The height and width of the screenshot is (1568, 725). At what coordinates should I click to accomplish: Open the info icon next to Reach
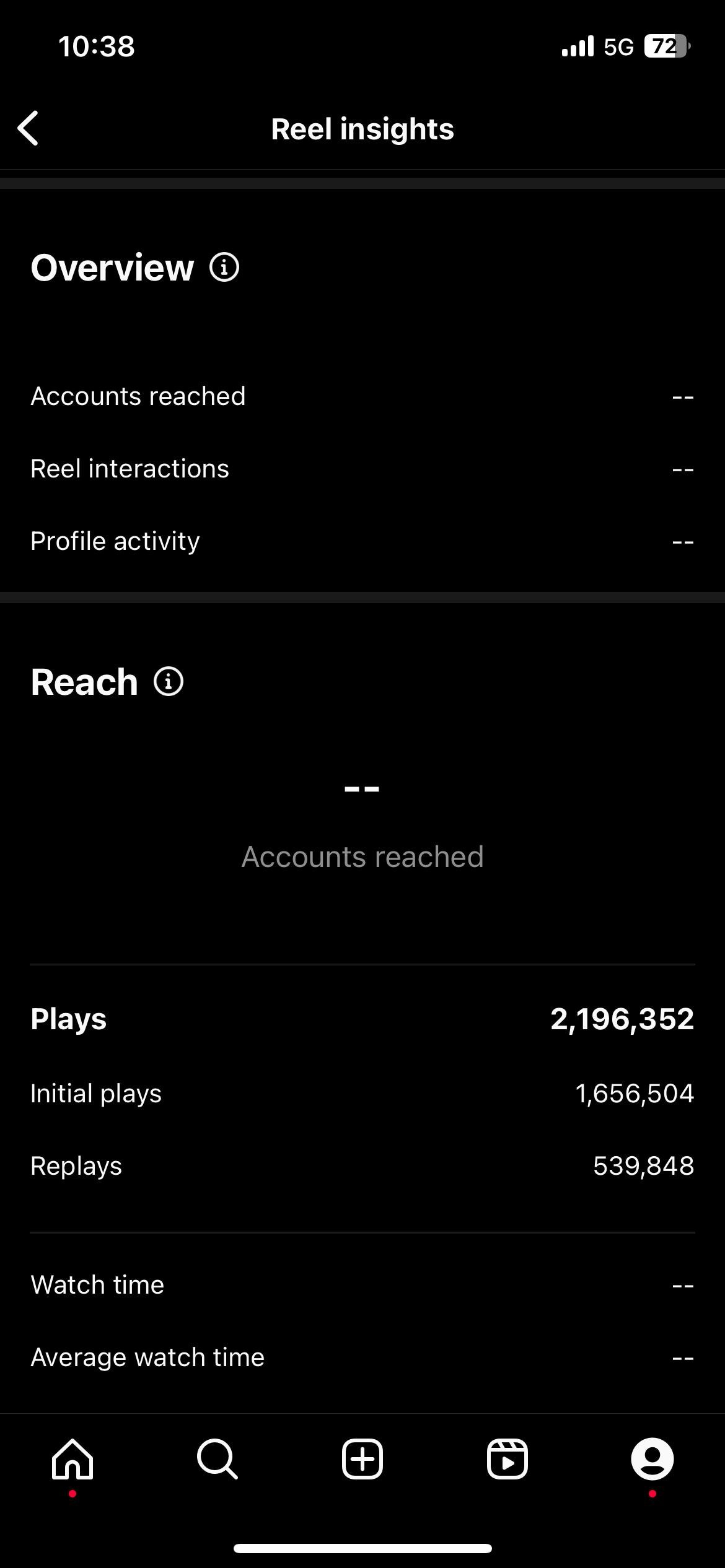click(169, 682)
